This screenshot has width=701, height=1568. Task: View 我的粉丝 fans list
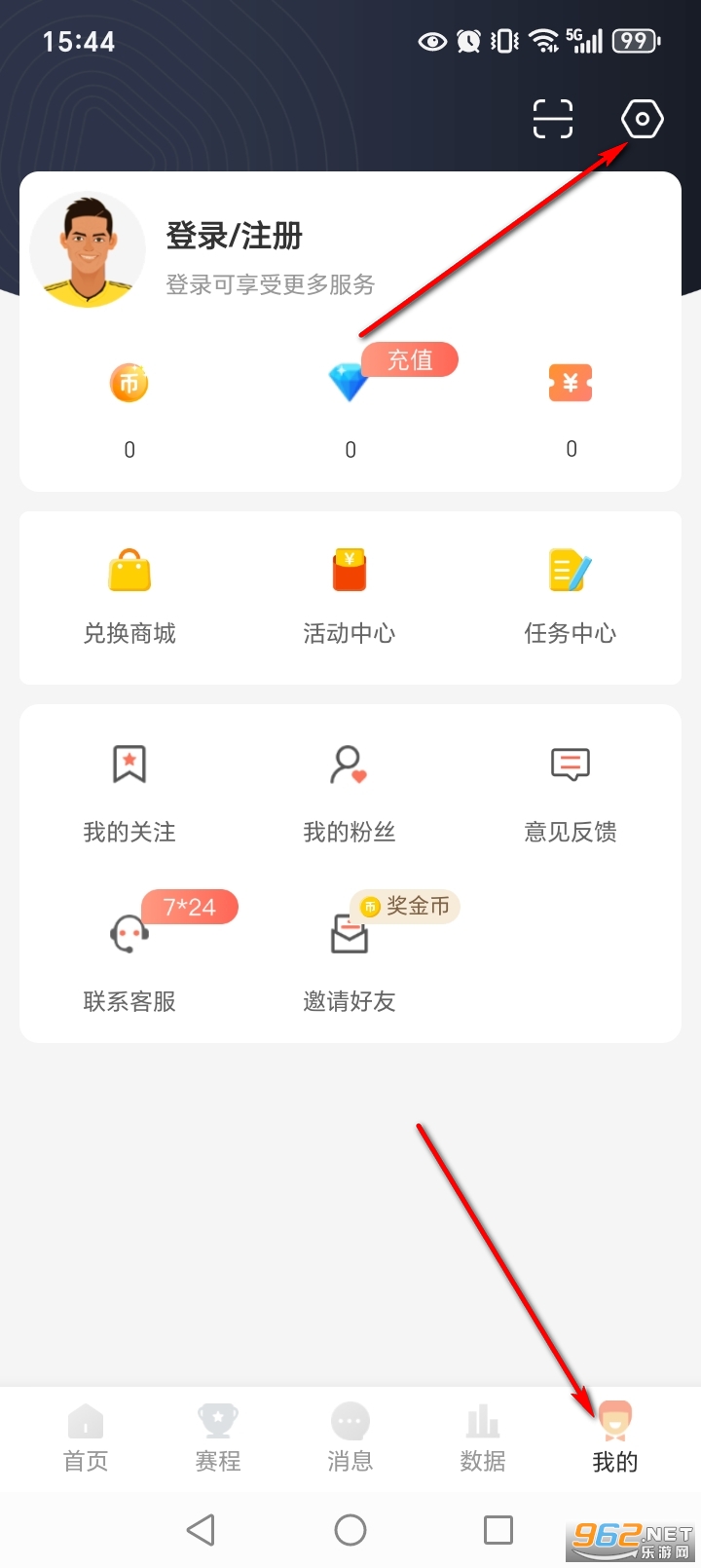tap(350, 791)
